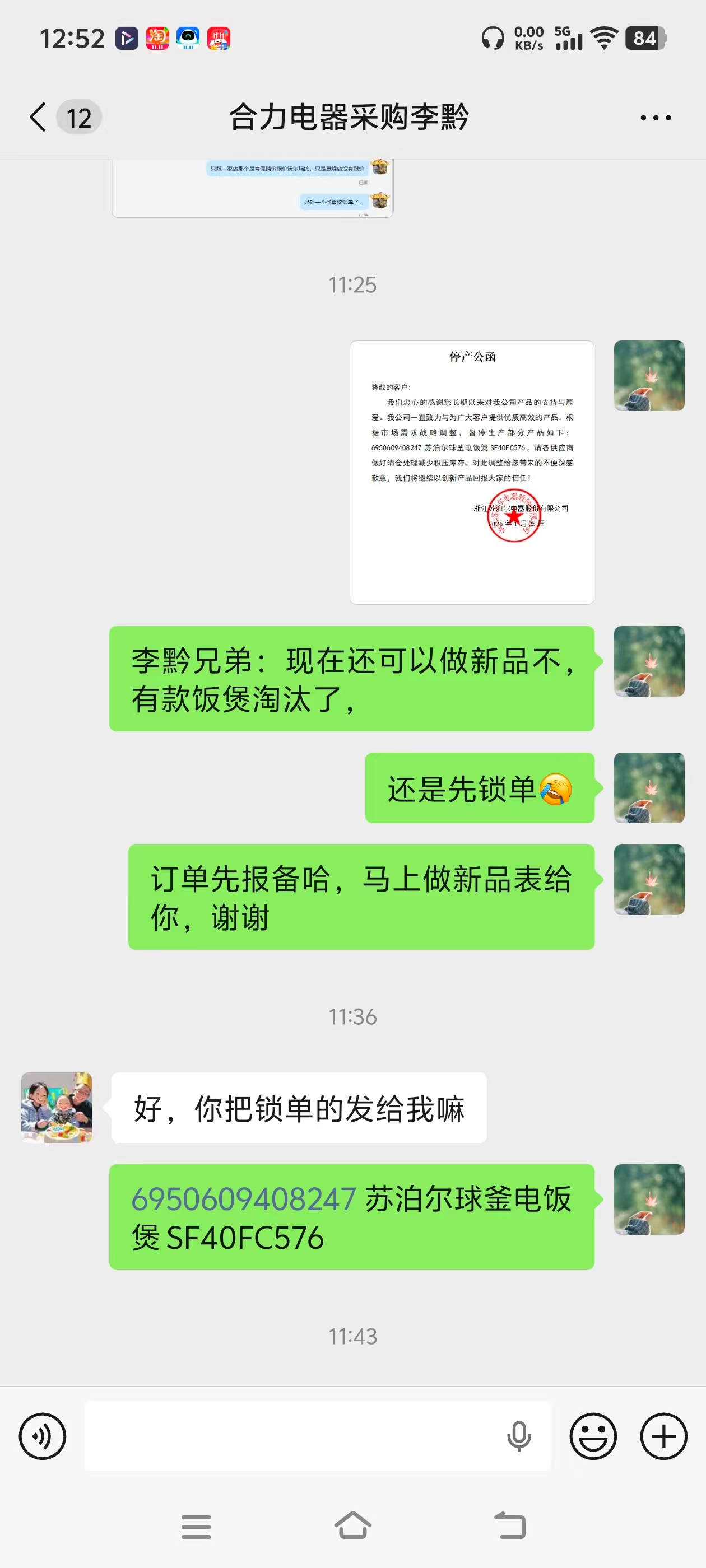The image size is (706, 1568).
Task: View 李黔's profile from his avatar
Action: (57, 1107)
